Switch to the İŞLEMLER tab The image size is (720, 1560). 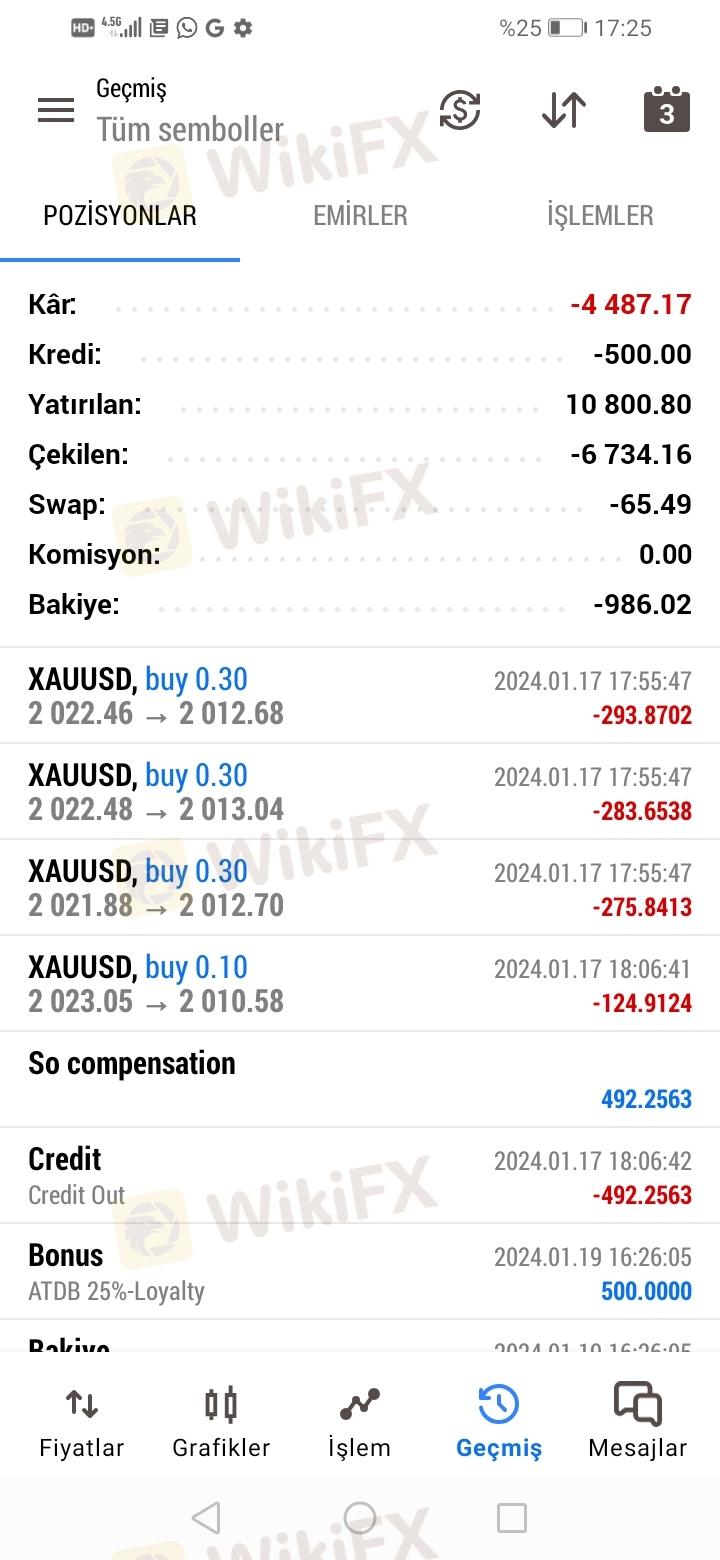tap(600, 216)
